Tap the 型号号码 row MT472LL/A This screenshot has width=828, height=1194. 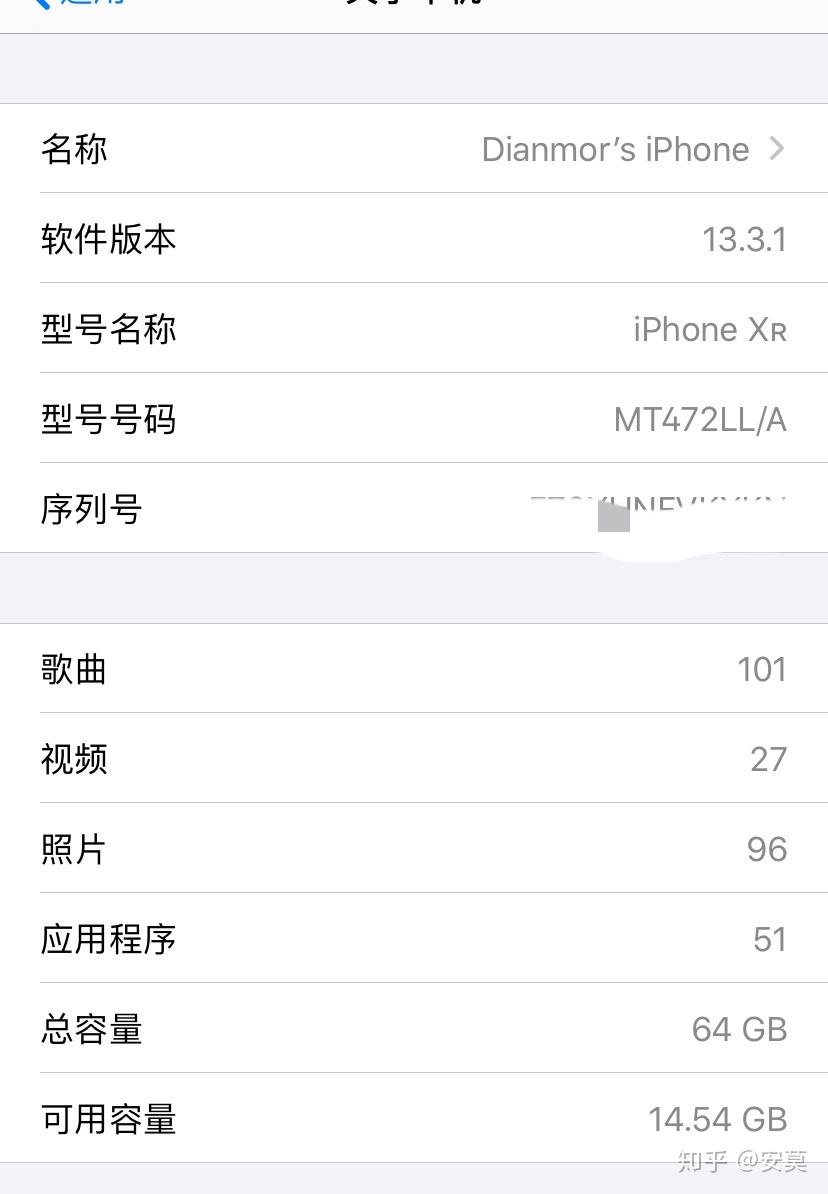point(414,418)
